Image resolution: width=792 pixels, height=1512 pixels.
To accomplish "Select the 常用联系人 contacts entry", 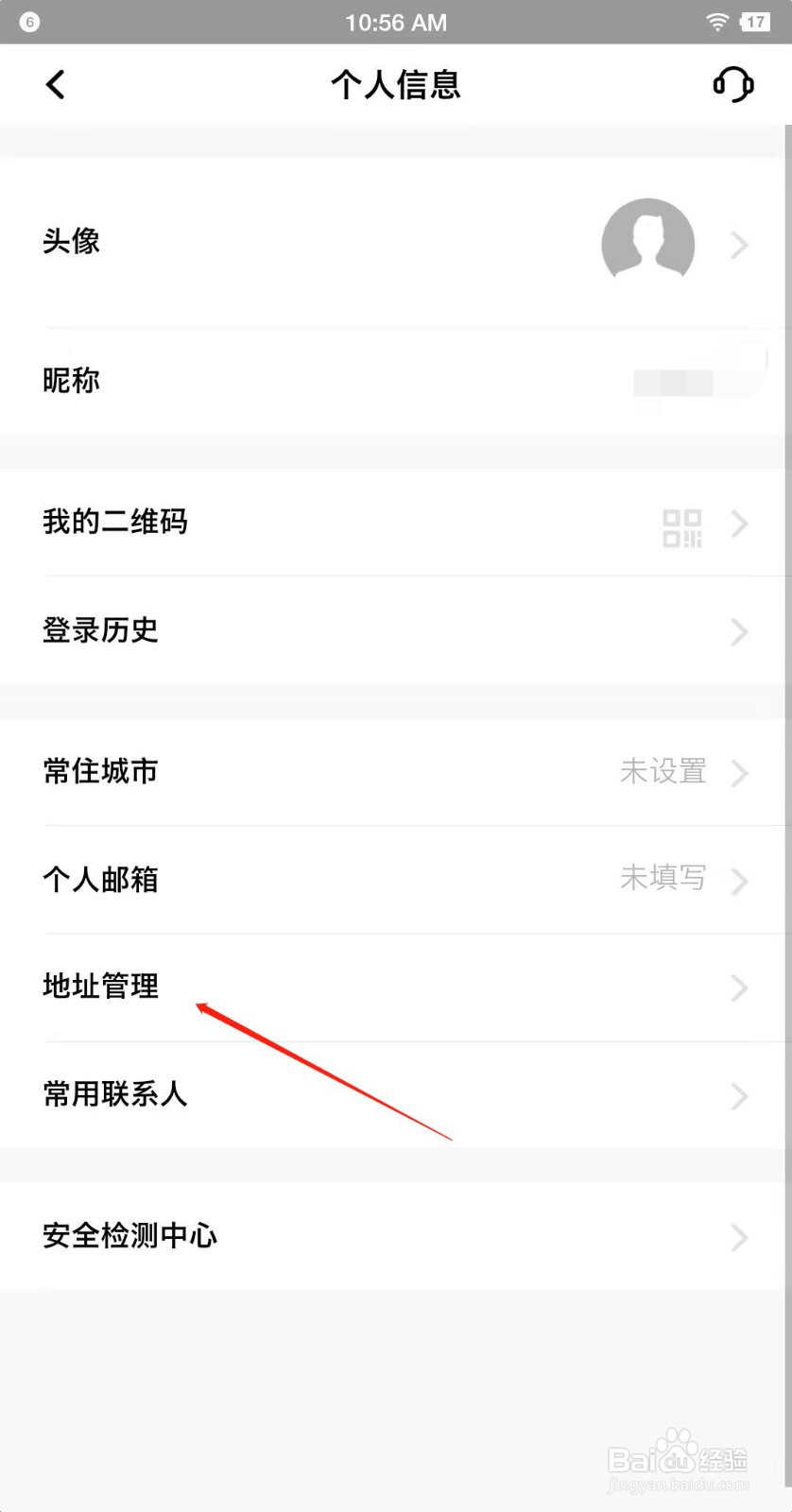I will (x=113, y=1094).
